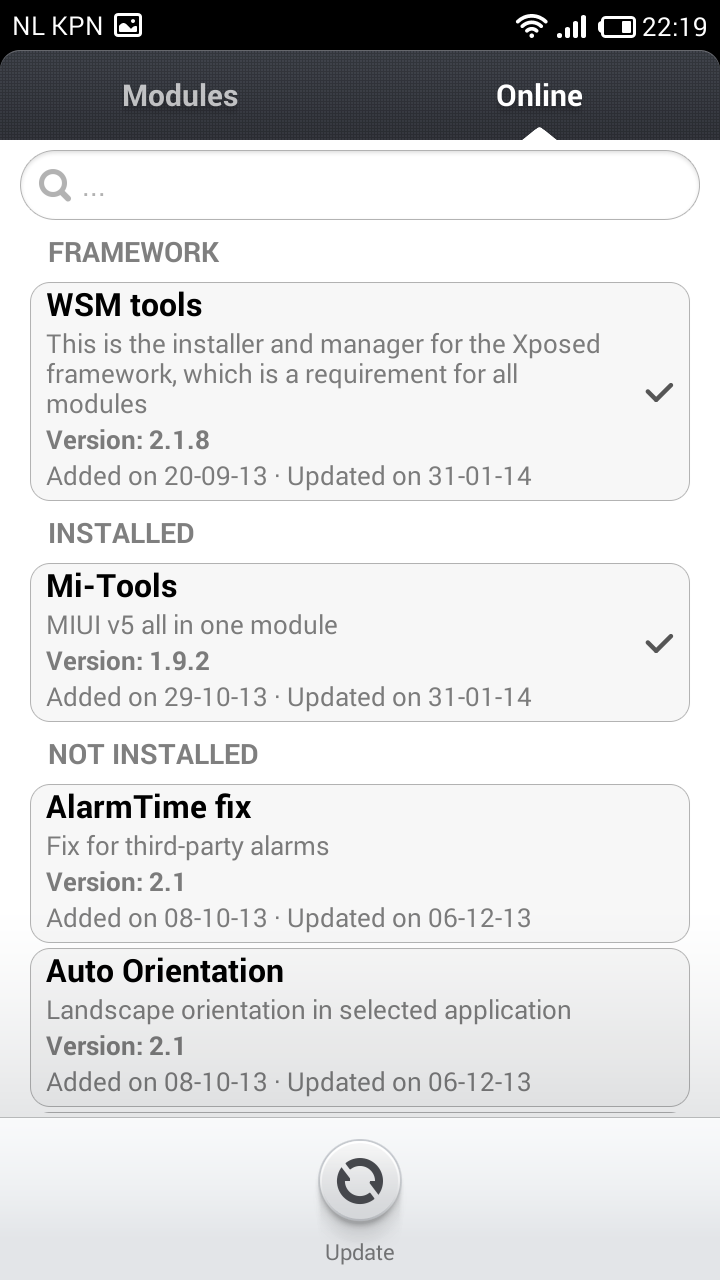720x1280 pixels.
Task: Open the Mi-Tools module details
Action: 360,643
